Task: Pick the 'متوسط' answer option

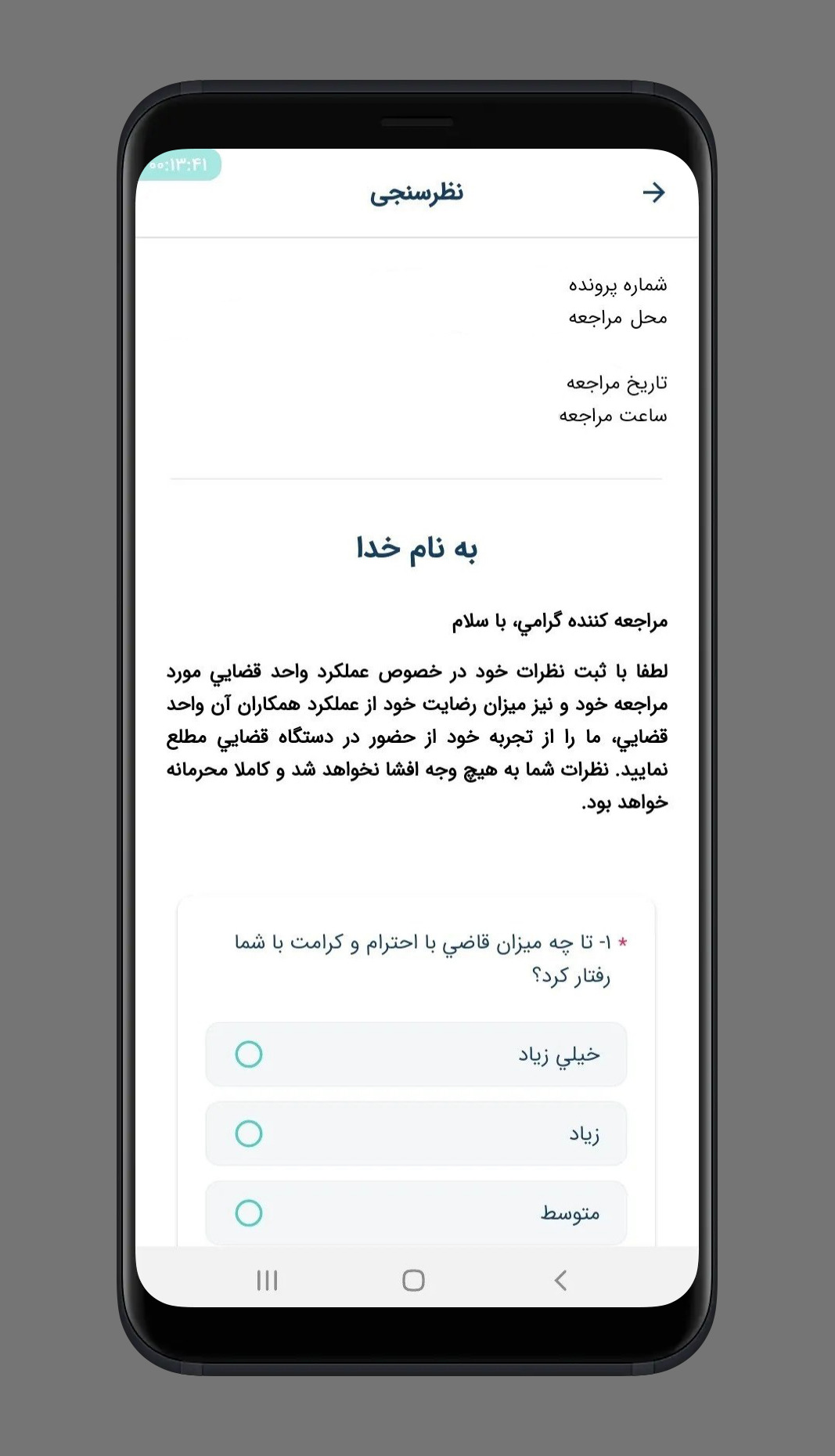Action: click(416, 1213)
